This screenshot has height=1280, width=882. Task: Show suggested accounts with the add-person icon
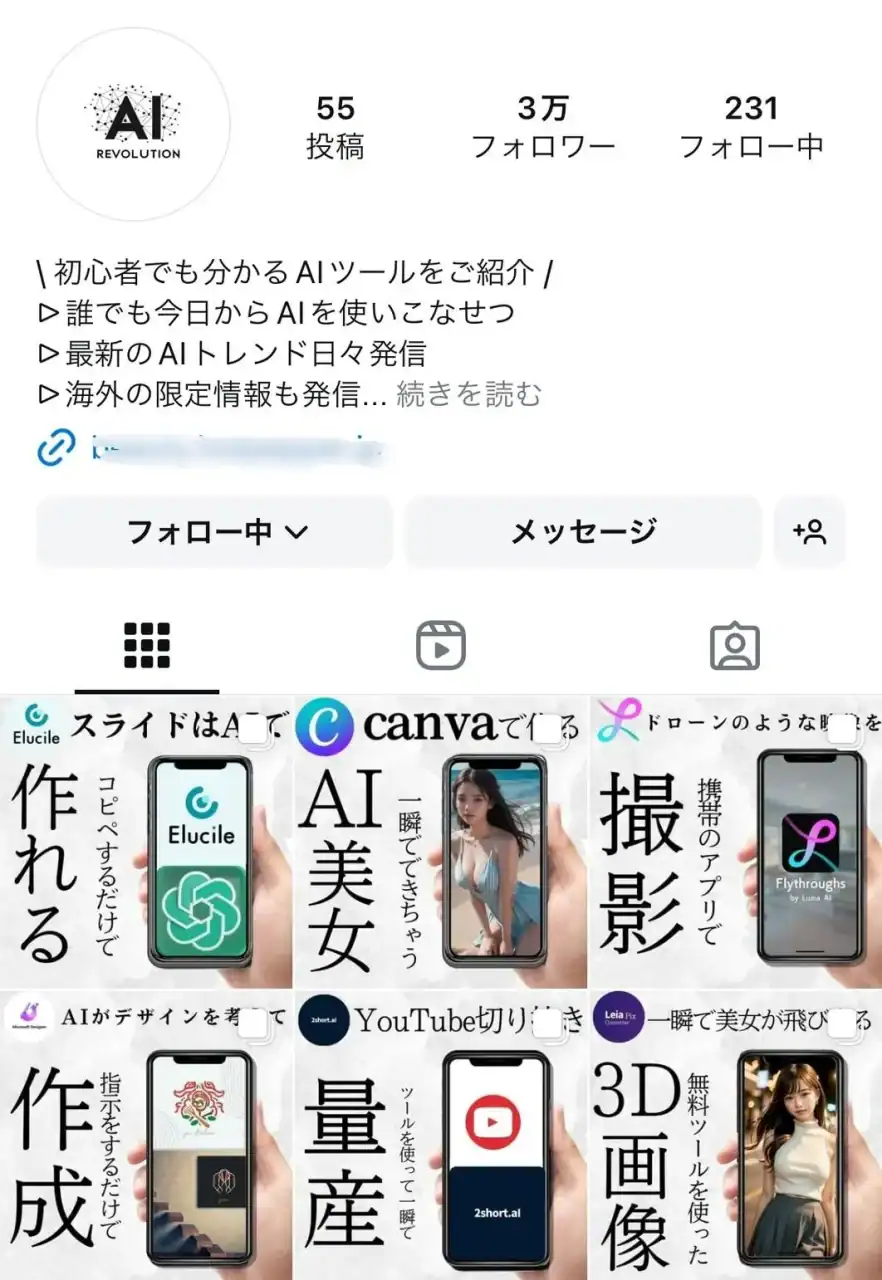point(809,532)
